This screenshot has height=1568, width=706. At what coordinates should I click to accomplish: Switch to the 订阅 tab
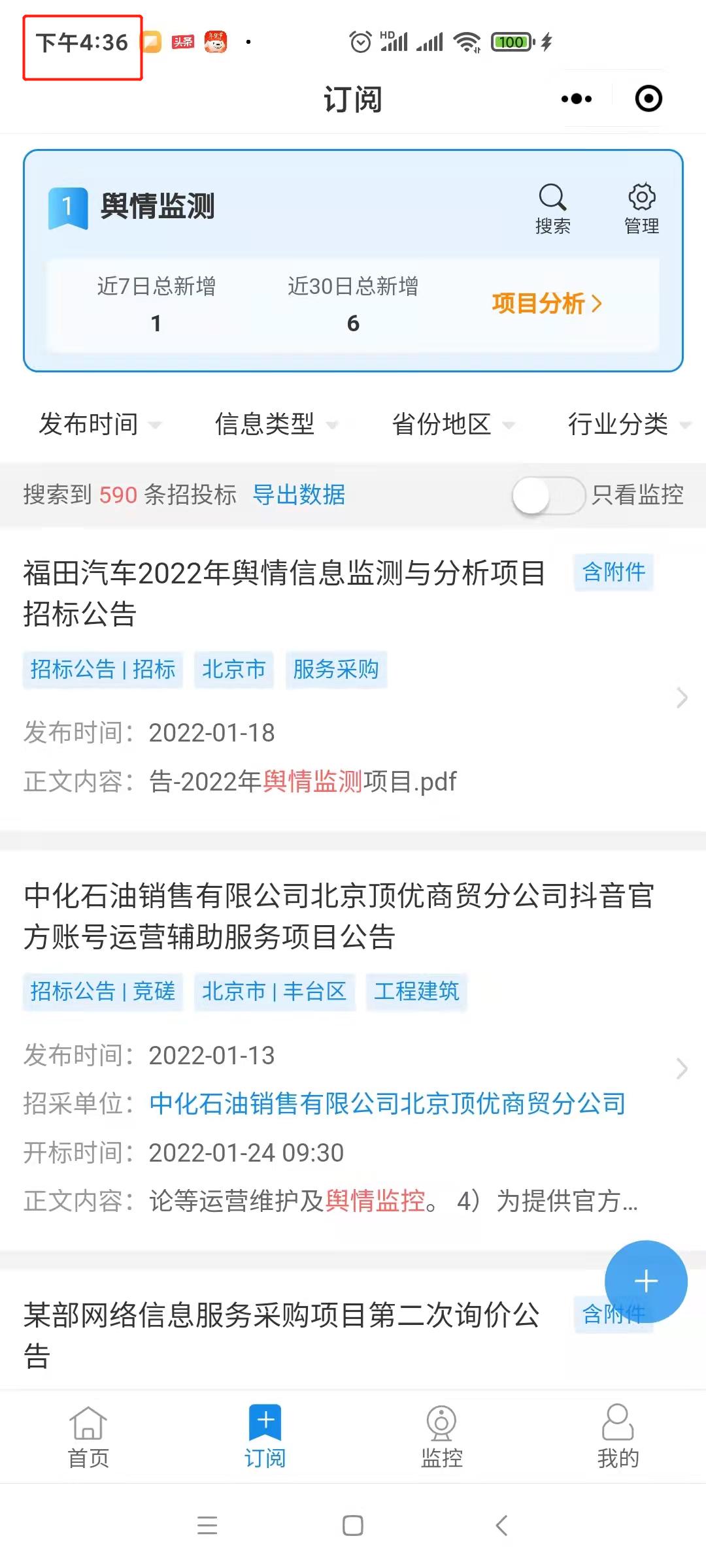pos(265,1437)
